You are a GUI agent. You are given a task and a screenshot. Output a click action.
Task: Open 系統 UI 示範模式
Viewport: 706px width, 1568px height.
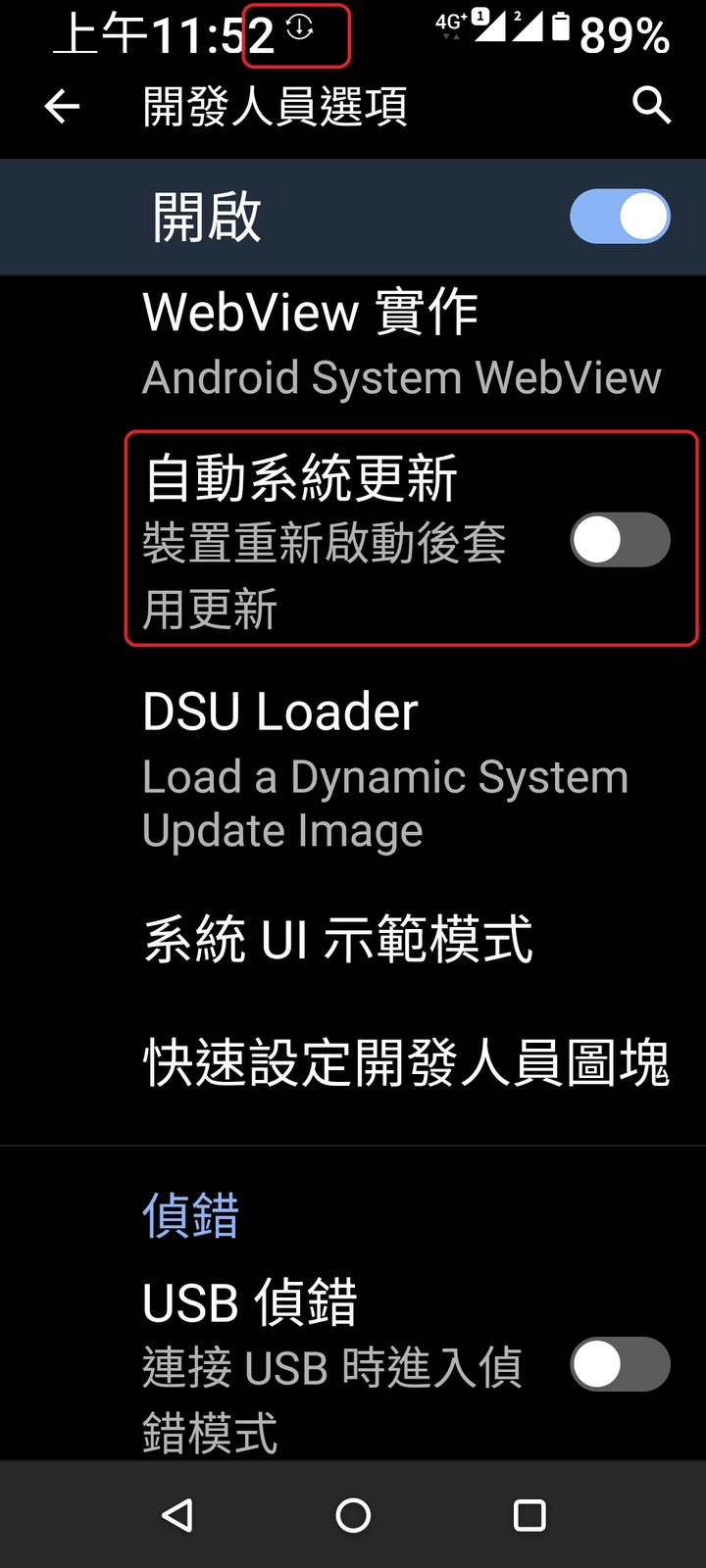[338, 939]
